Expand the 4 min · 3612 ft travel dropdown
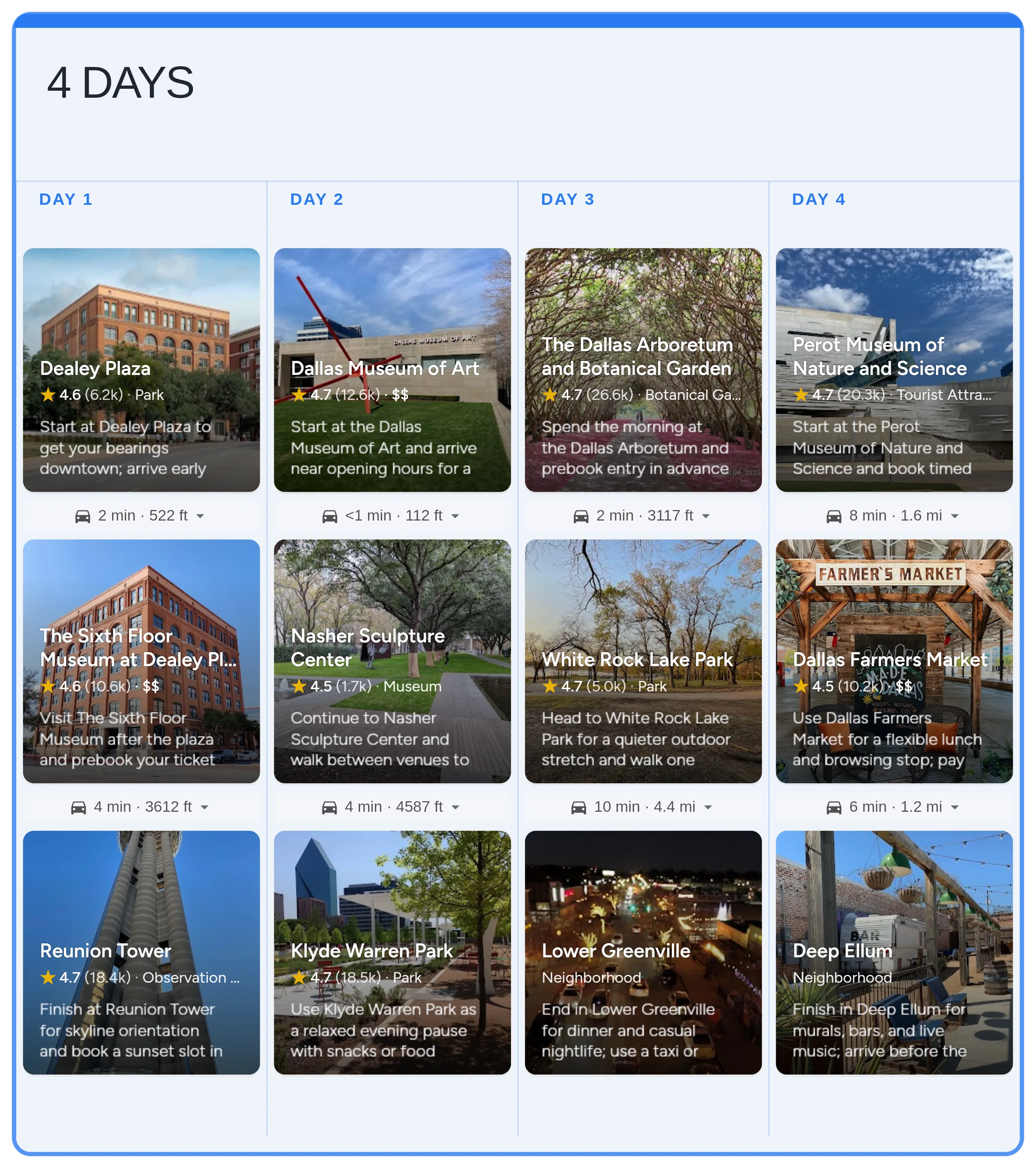 (205, 807)
